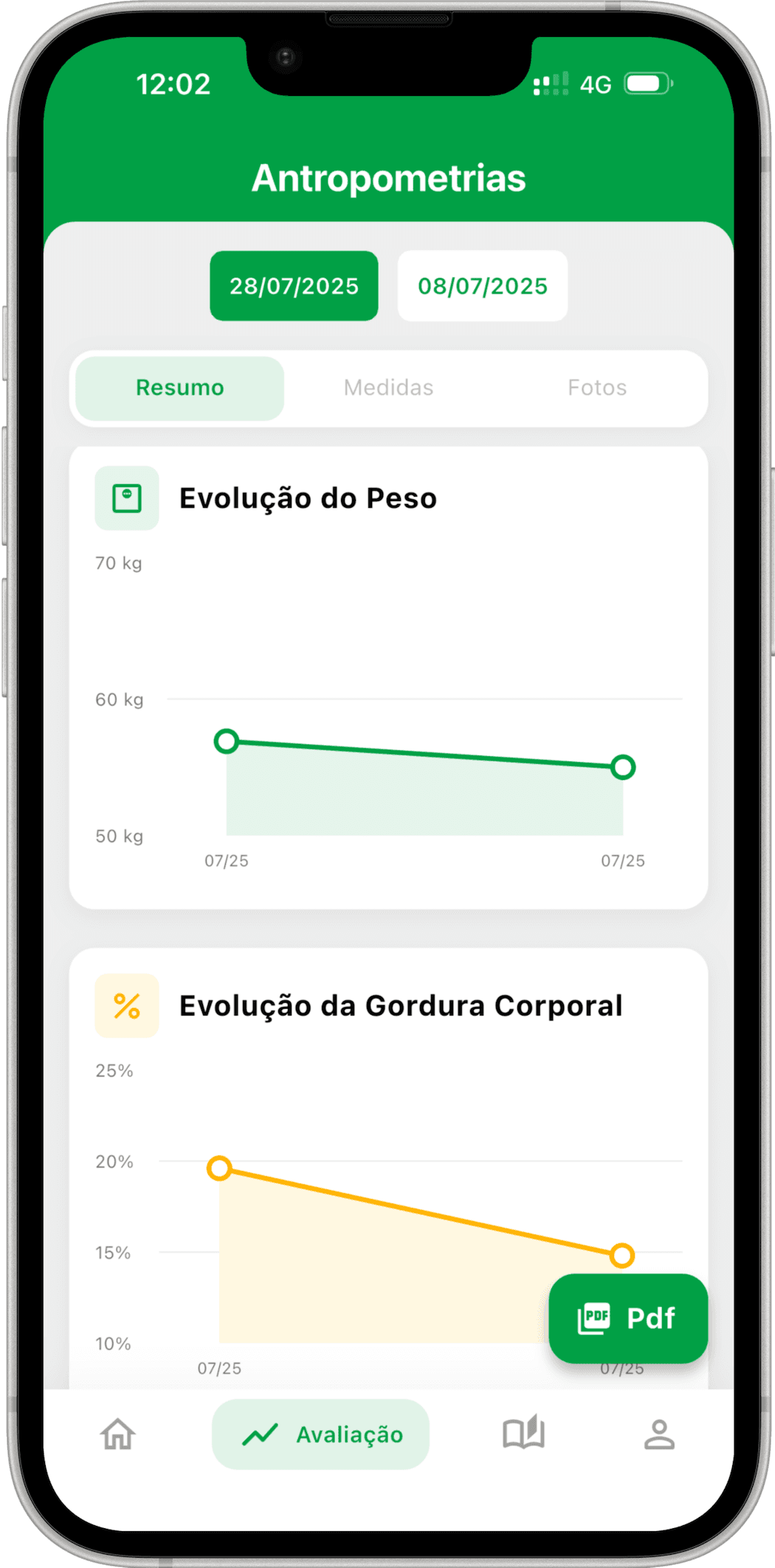775x1568 pixels.
Task: Select the Resumo tab
Action: pyautogui.click(x=179, y=387)
